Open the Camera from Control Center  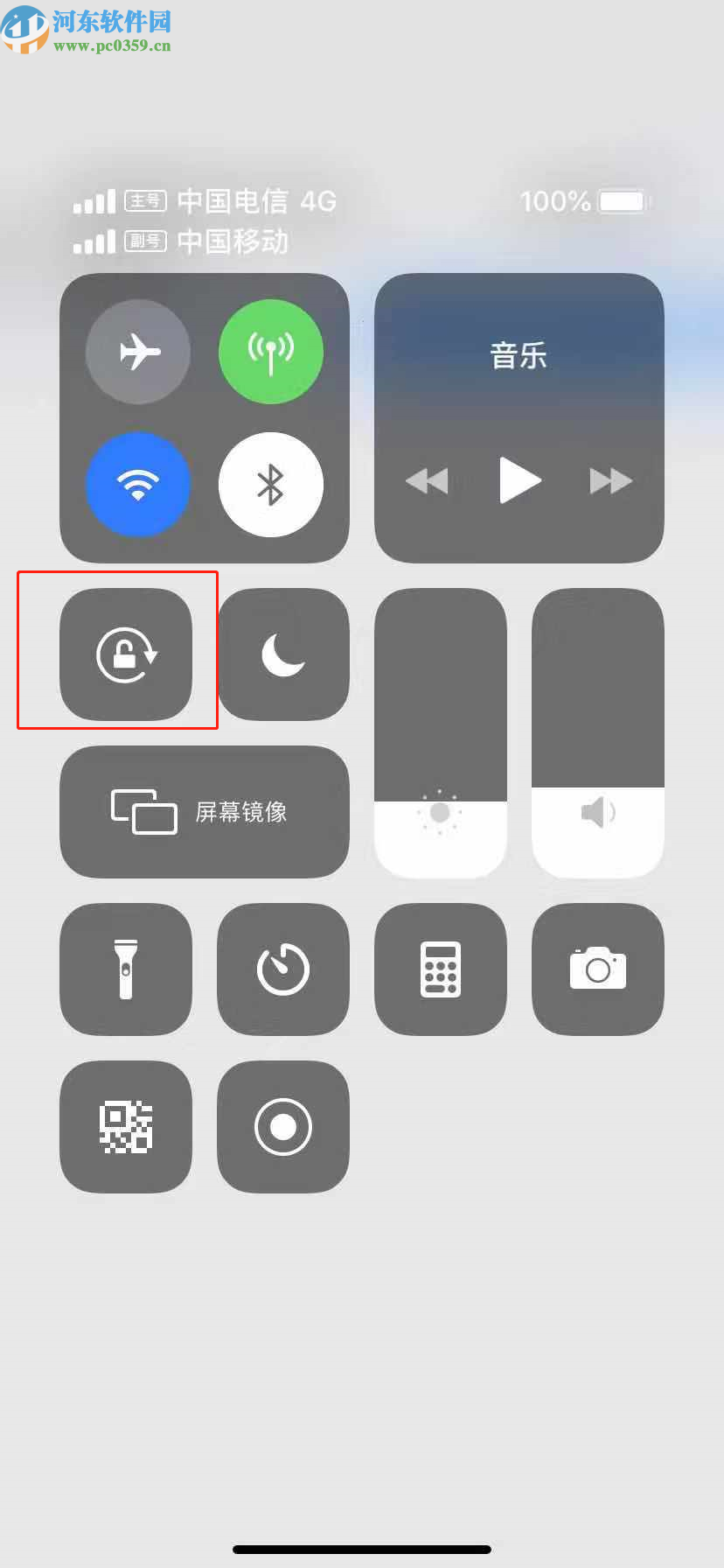pyautogui.click(x=597, y=969)
